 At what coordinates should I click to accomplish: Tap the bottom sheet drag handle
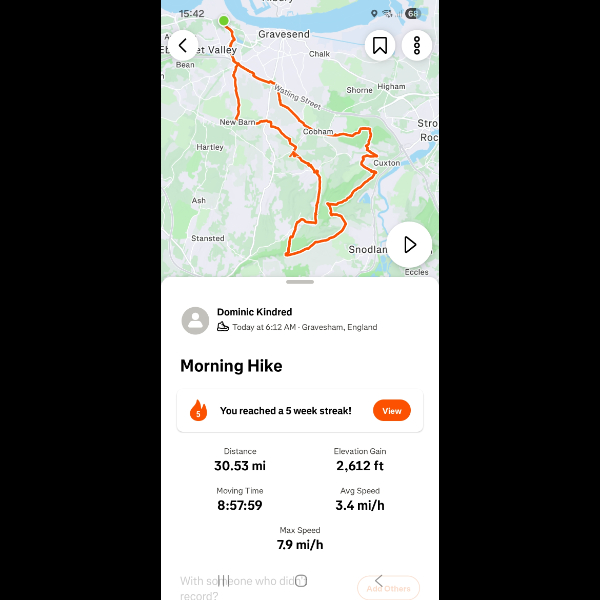point(300,283)
